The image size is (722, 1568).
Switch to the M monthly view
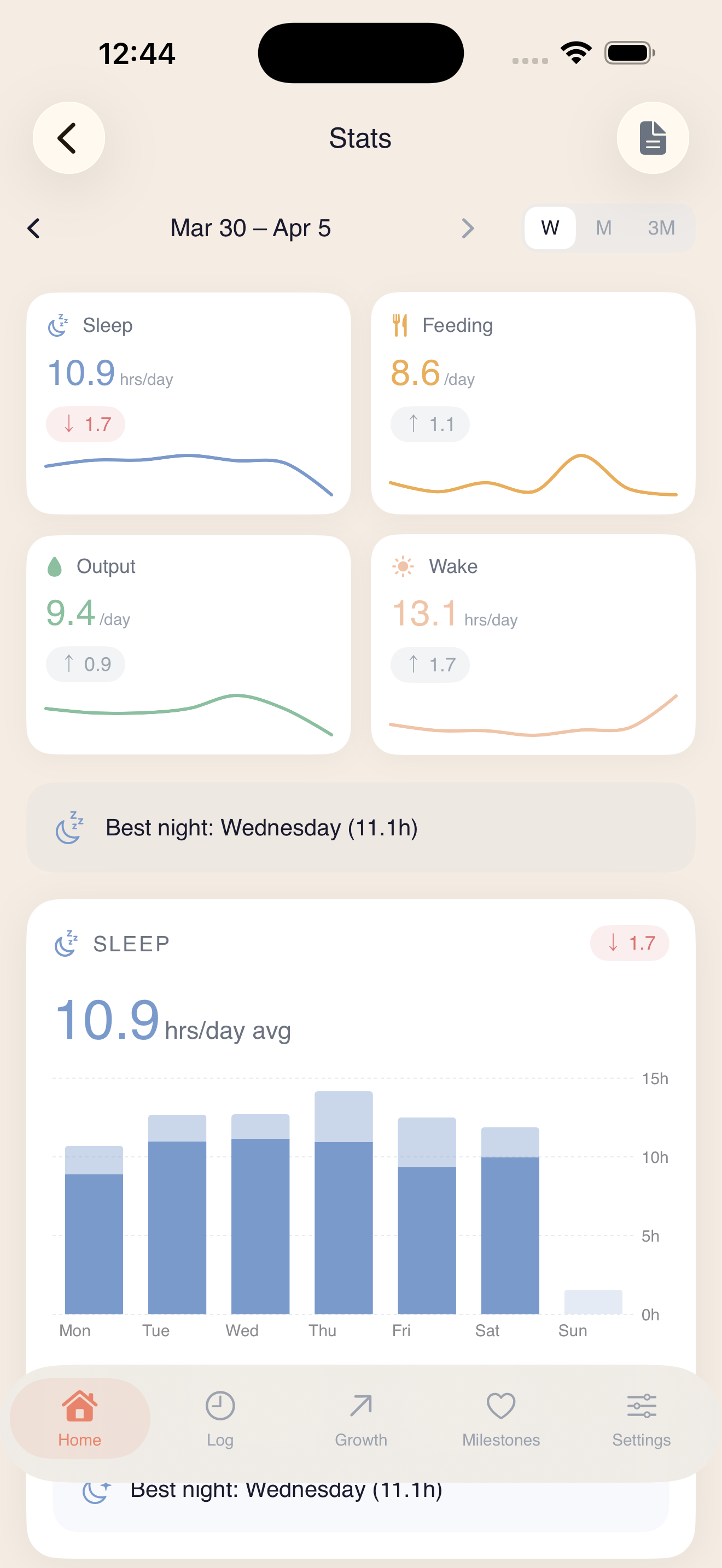pyautogui.click(x=603, y=227)
